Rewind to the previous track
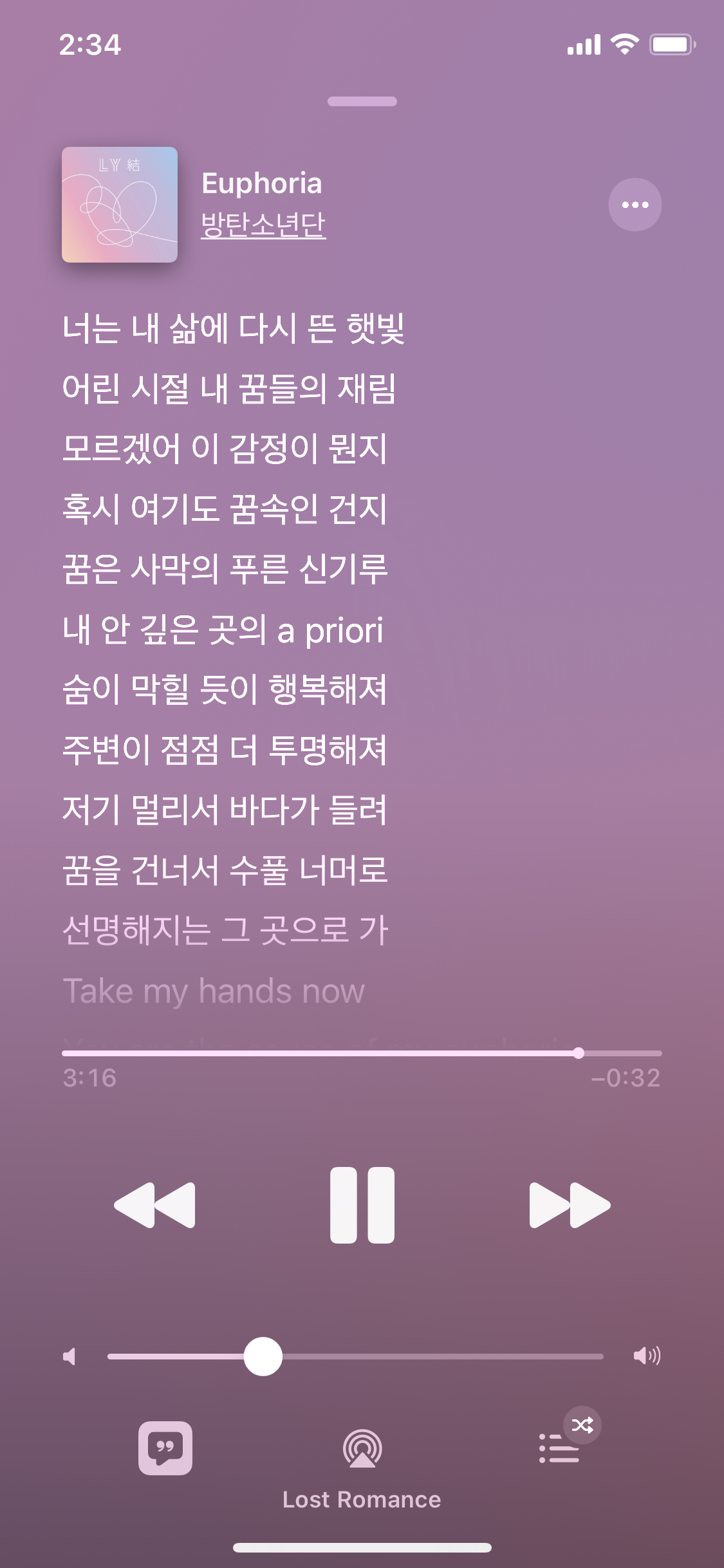The width and height of the screenshot is (724, 1568). click(x=154, y=1205)
